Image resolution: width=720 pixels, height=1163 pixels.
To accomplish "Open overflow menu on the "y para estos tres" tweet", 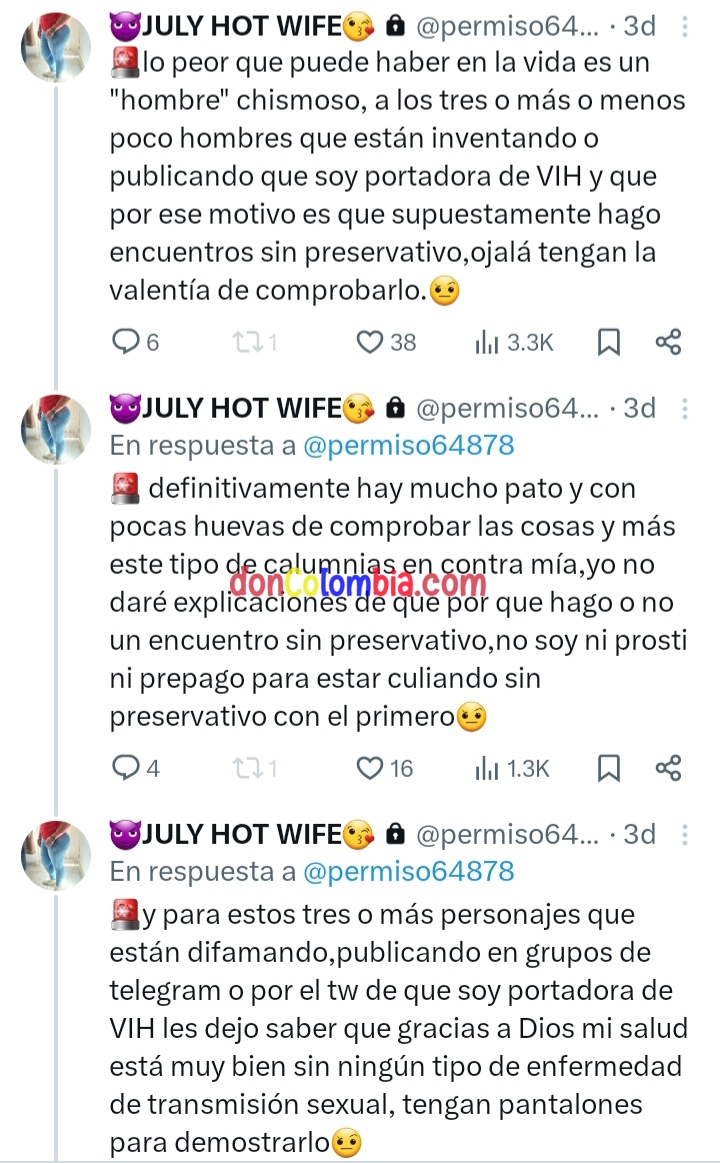I will click(x=686, y=833).
